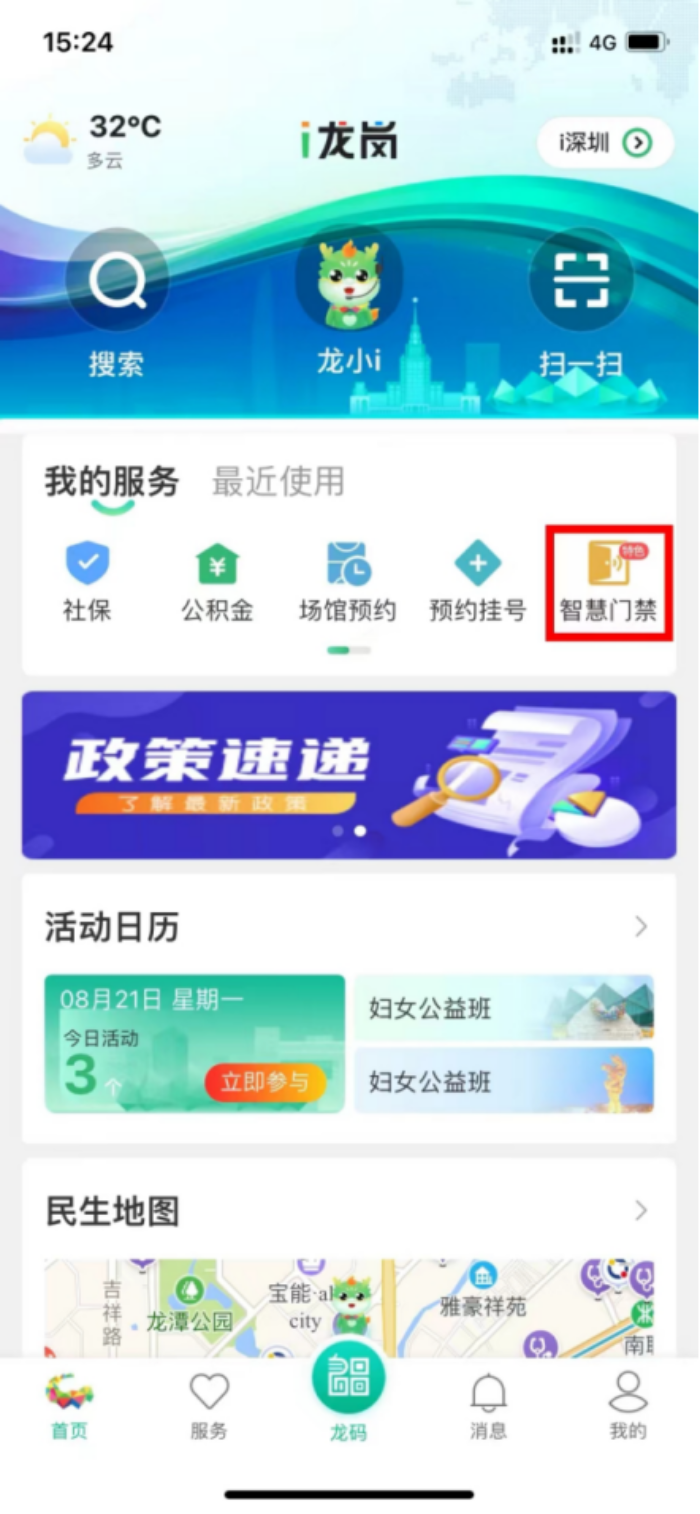
Task: Open the 政策速递 banner
Action: click(348, 775)
